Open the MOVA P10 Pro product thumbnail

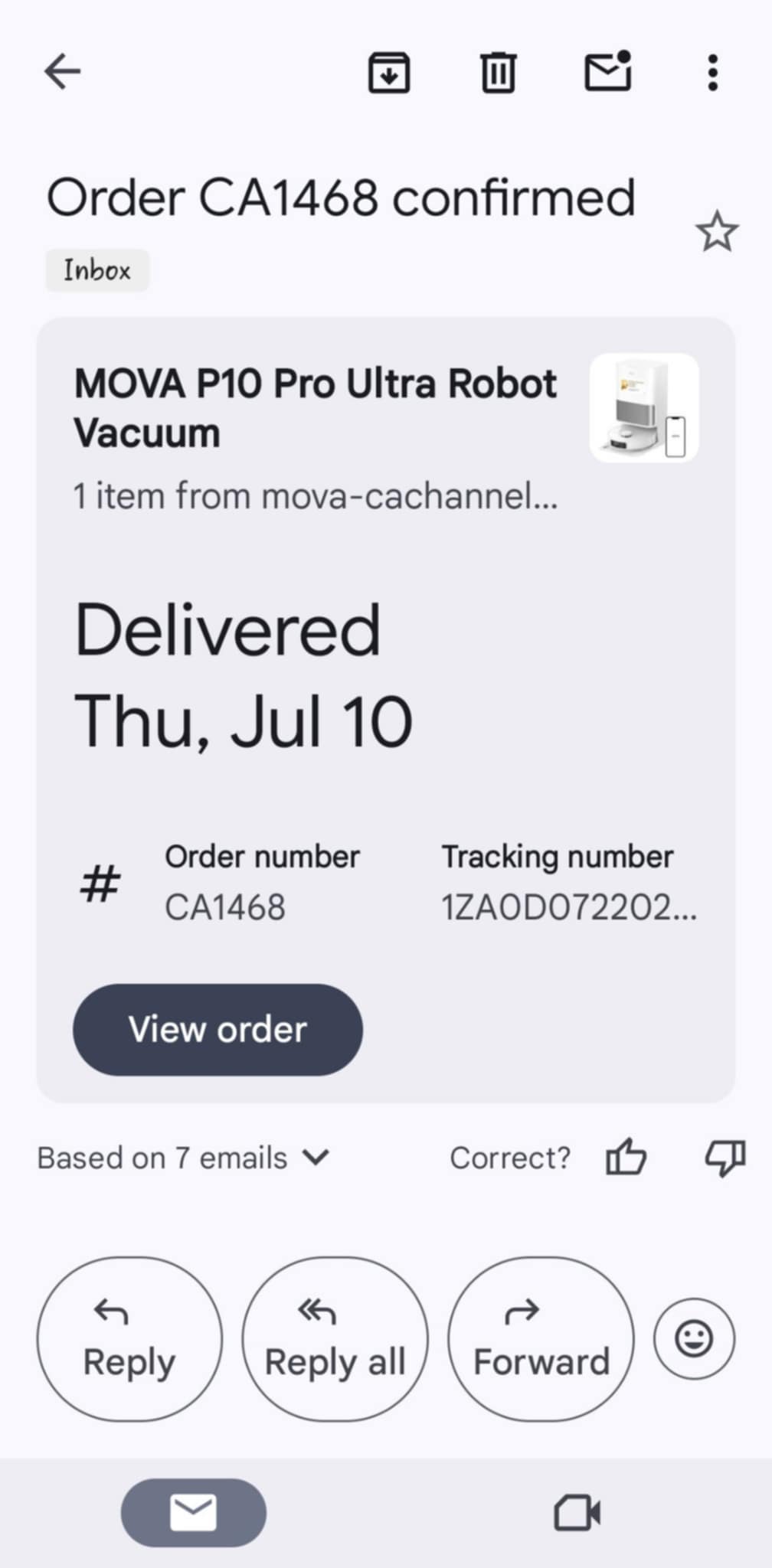[x=644, y=407]
